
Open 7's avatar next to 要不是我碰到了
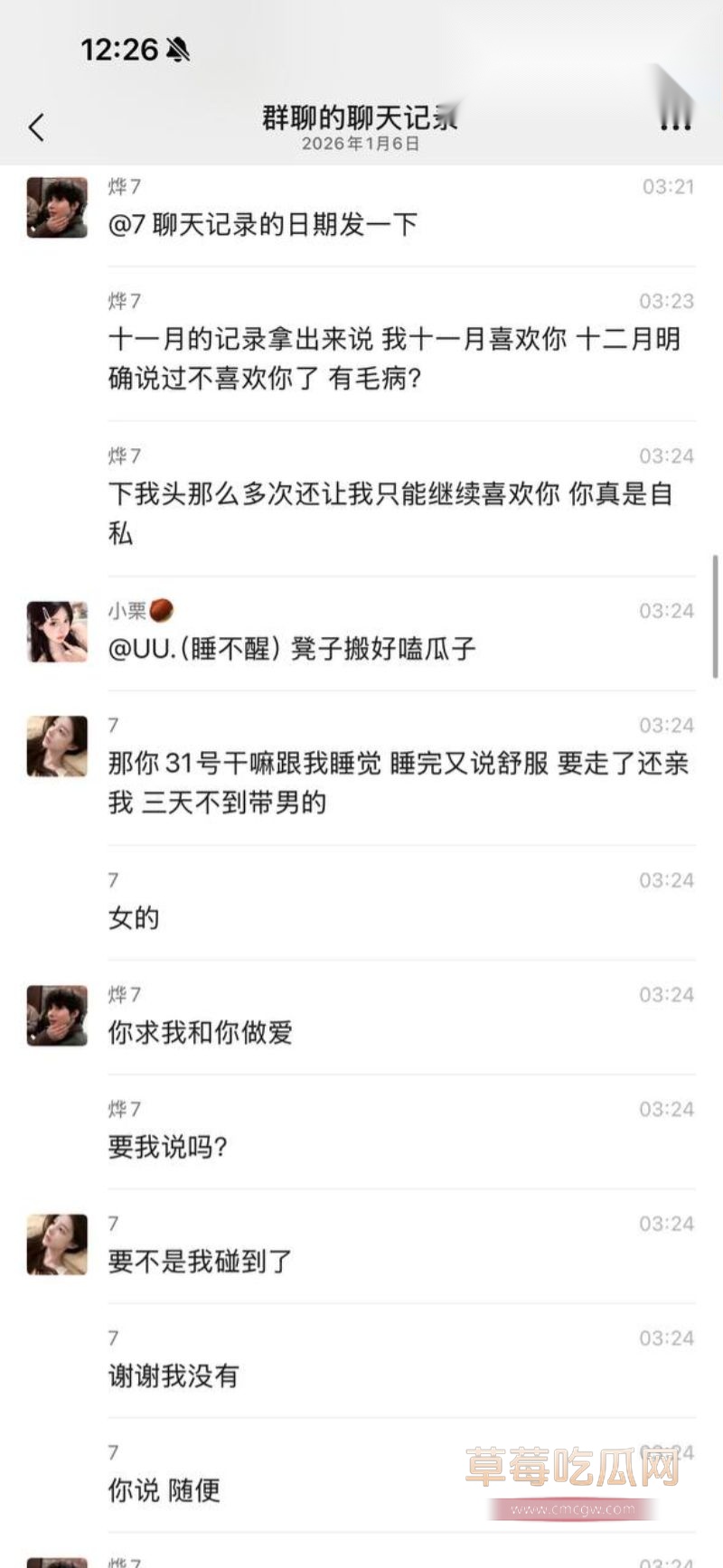pyautogui.click(x=56, y=1243)
